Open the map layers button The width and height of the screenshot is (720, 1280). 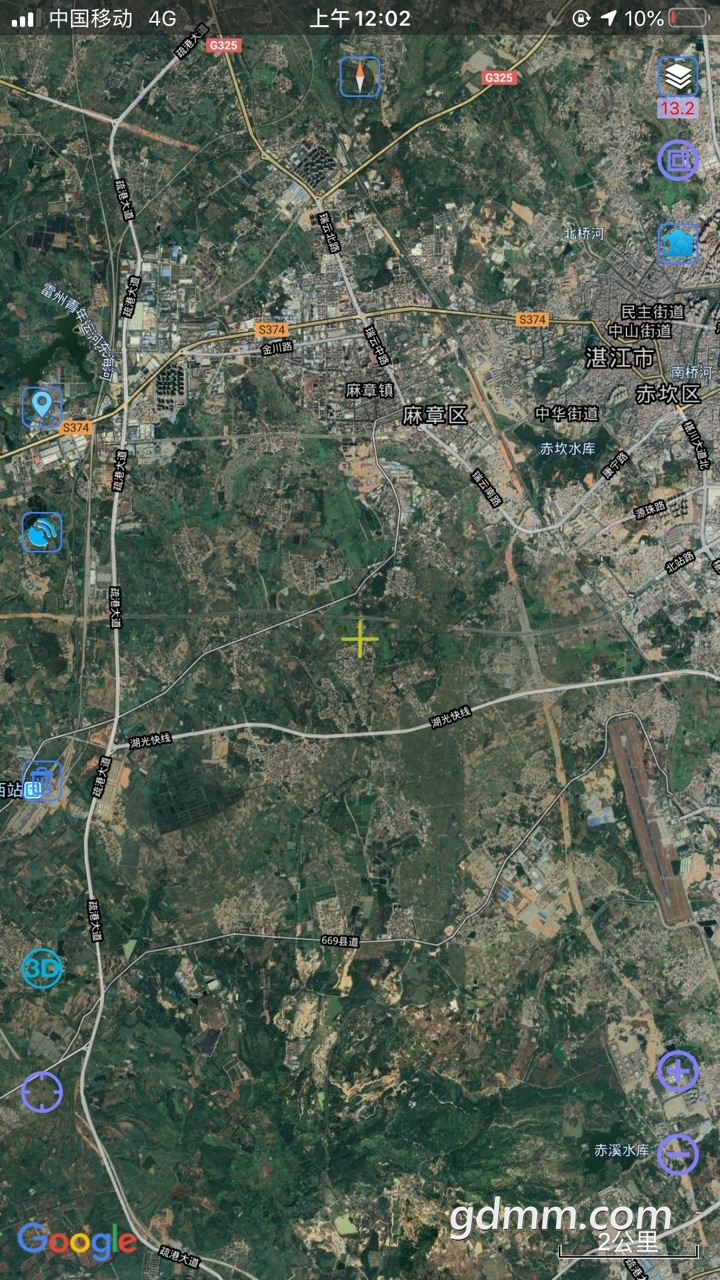pos(678,77)
